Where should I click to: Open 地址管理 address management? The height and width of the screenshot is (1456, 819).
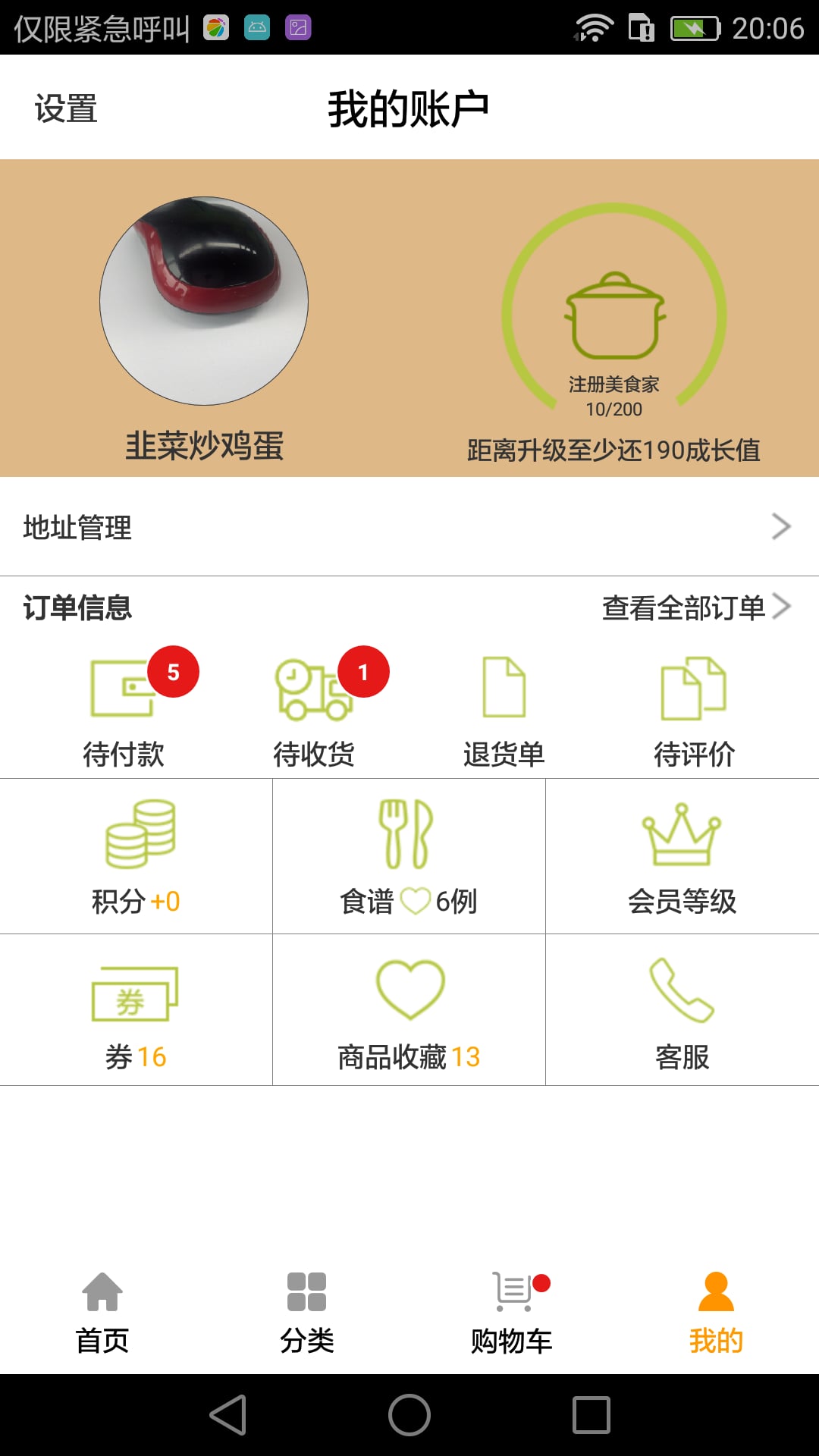click(x=409, y=527)
